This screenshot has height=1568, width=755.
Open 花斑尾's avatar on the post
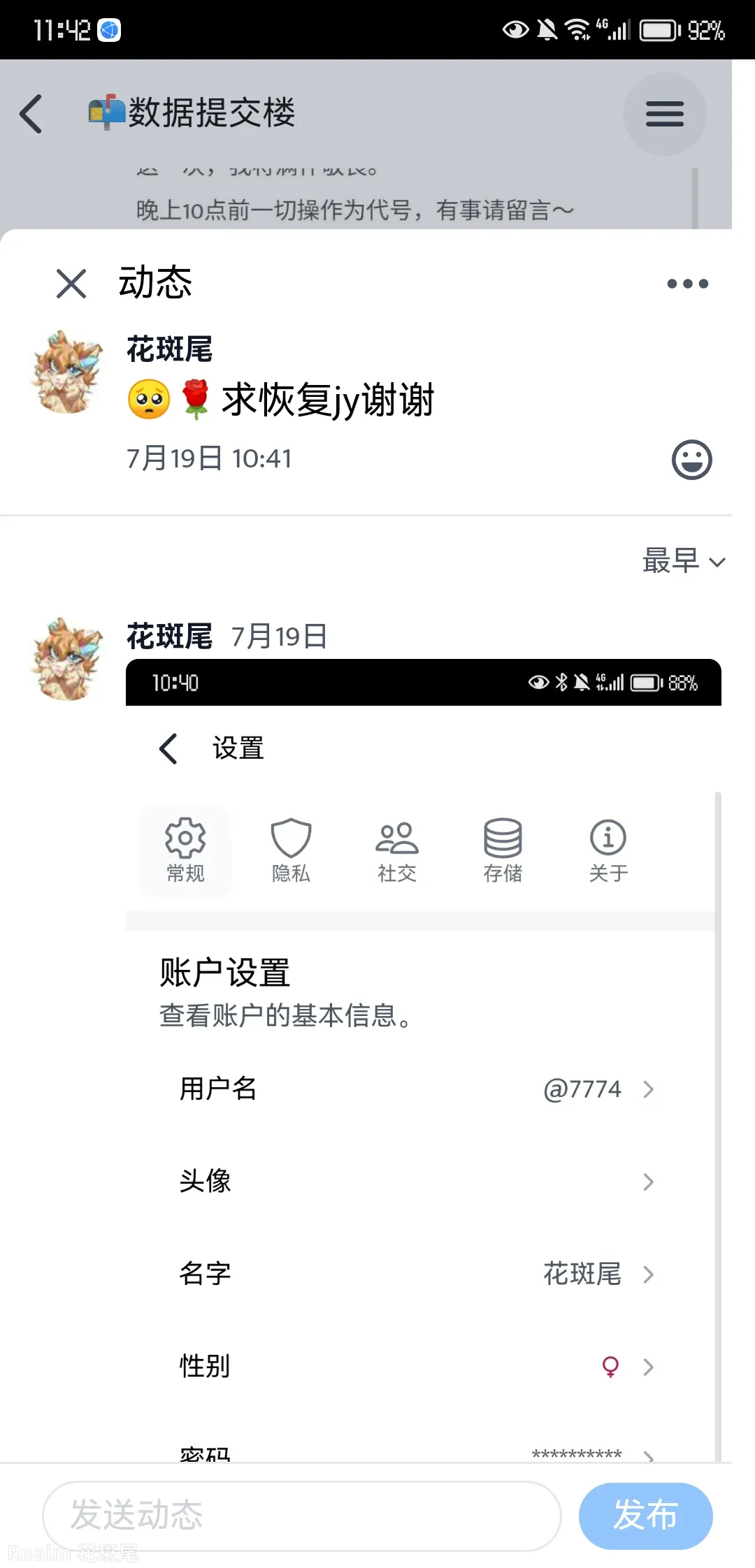click(68, 372)
